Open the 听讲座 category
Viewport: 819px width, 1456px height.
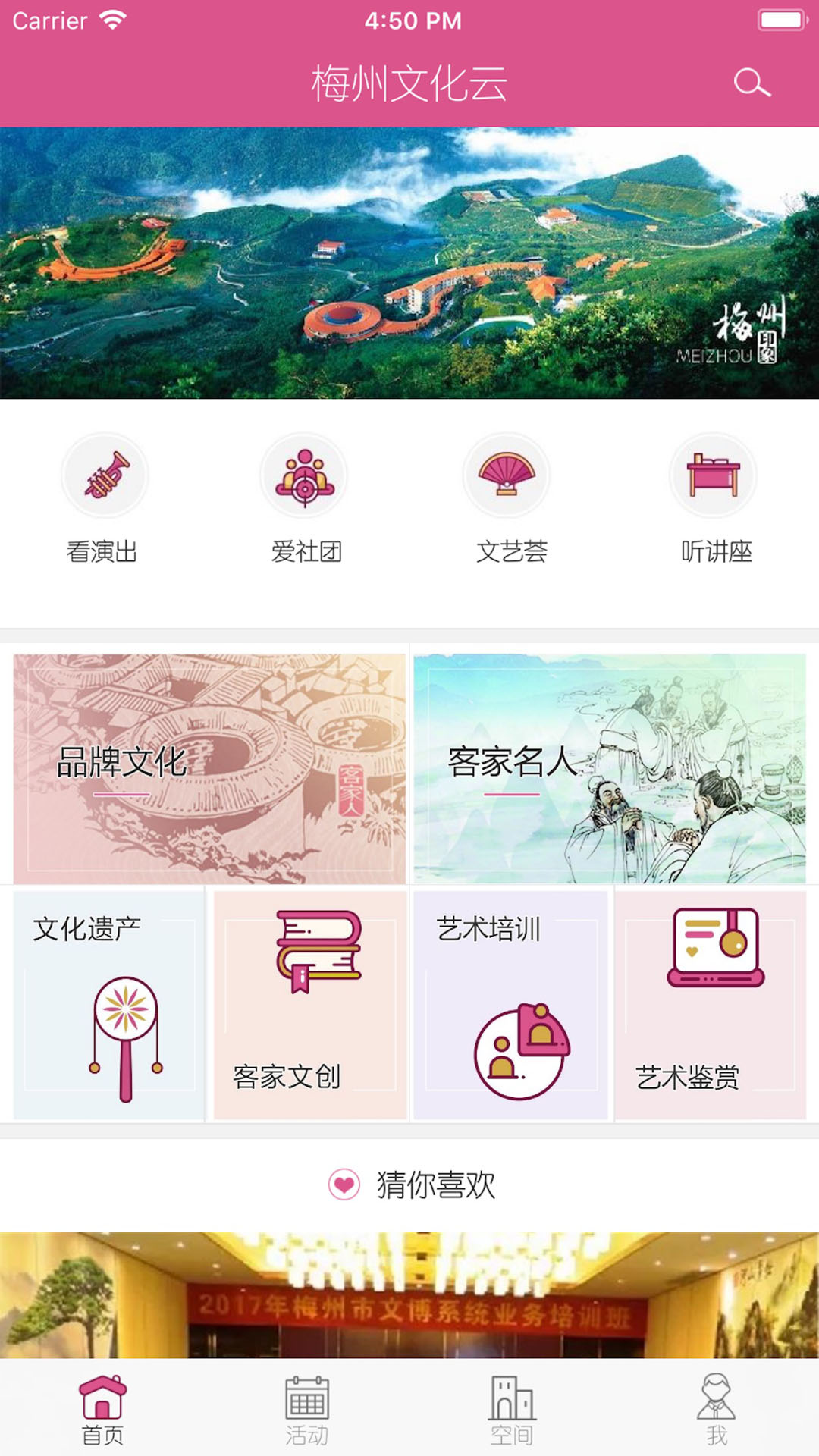pos(714,497)
